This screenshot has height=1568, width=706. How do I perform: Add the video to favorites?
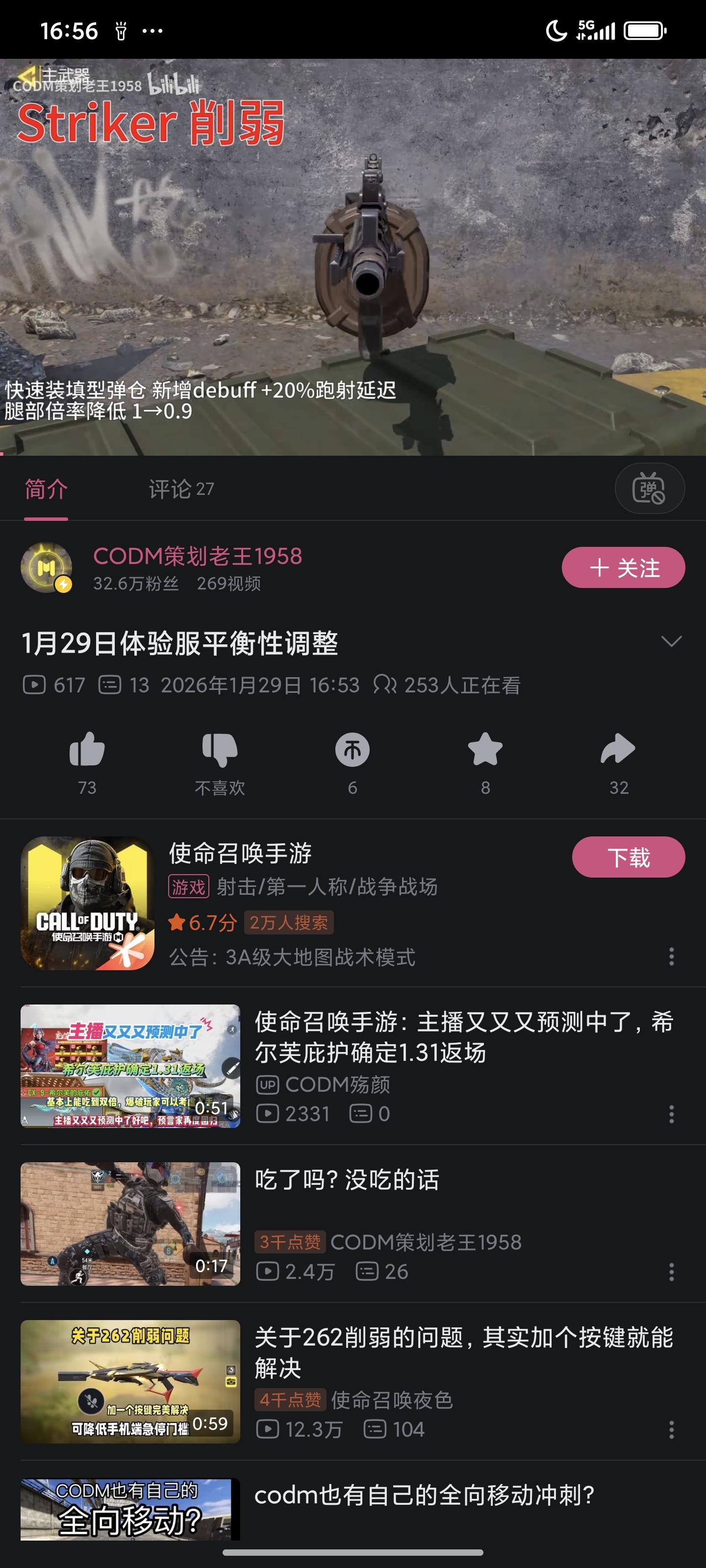[x=485, y=750]
